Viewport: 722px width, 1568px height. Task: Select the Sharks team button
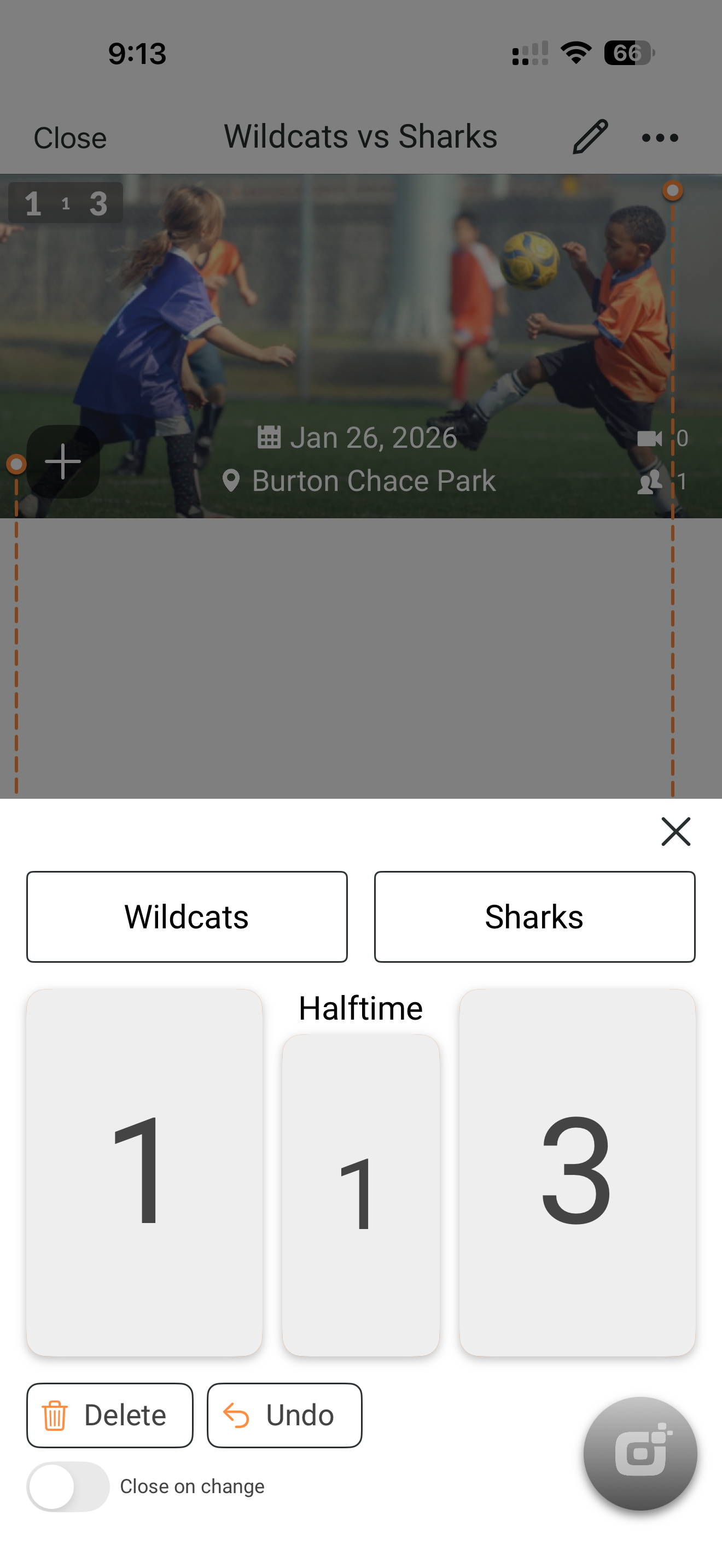[534, 917]
